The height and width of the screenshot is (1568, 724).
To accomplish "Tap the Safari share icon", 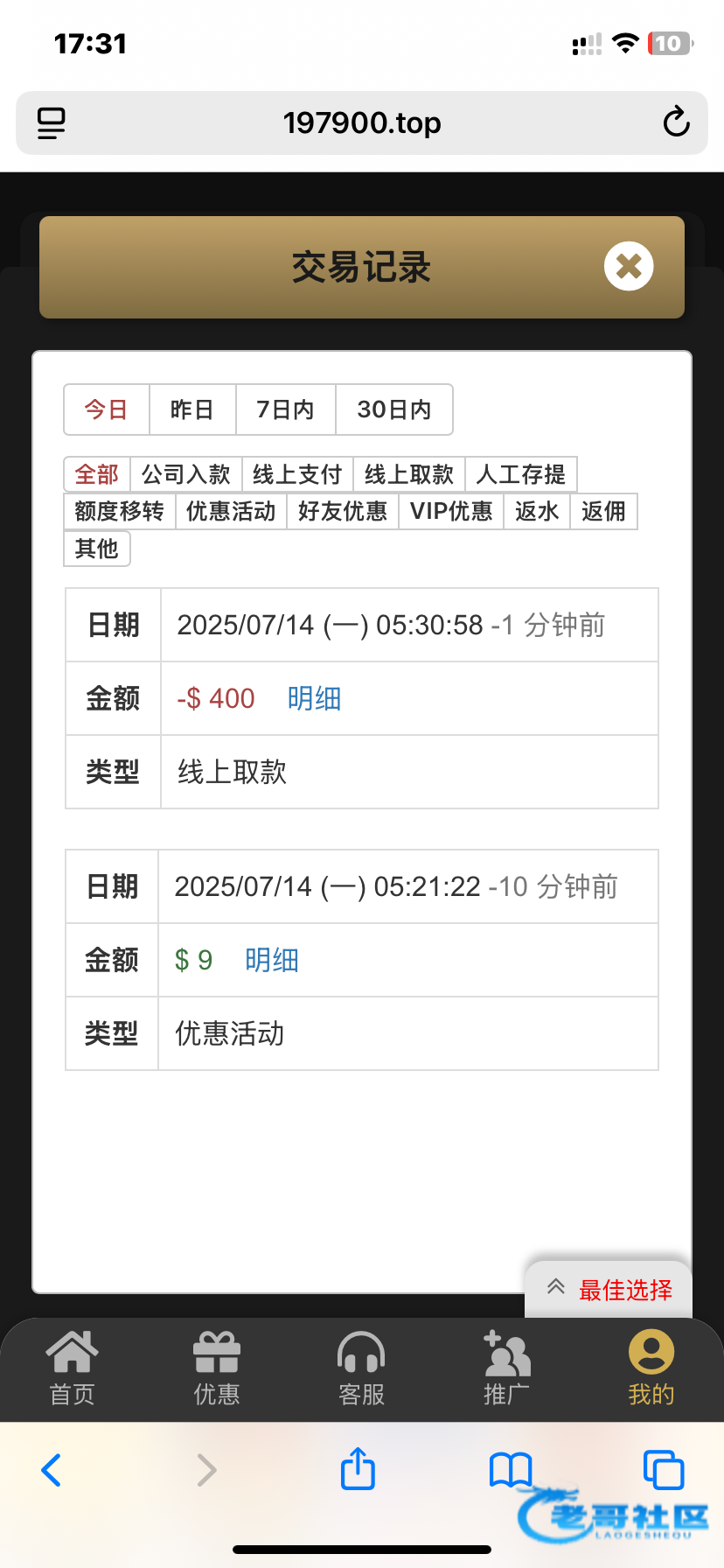I will (x=358, y=1468).
